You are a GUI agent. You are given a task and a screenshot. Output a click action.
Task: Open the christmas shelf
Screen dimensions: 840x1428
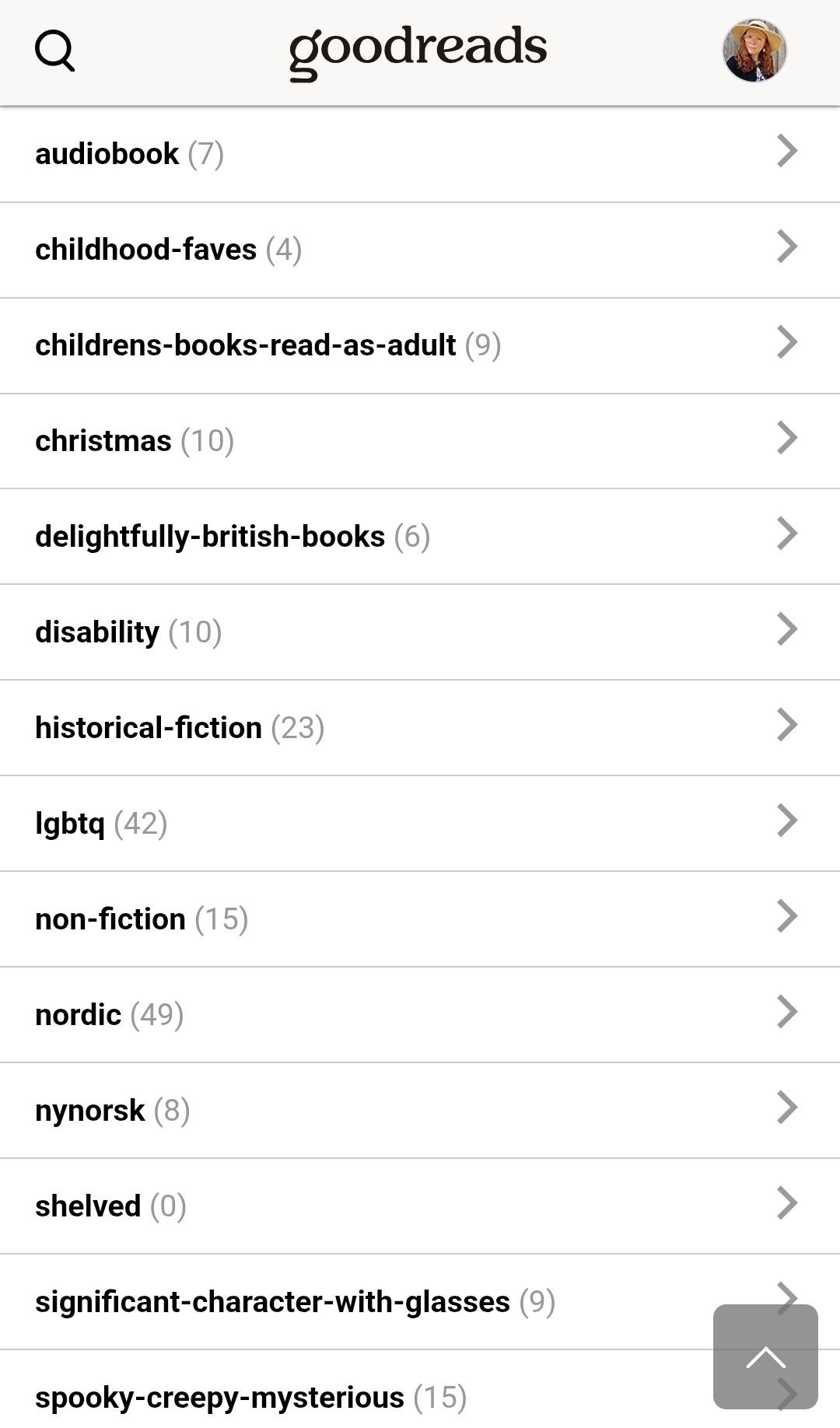click(134, 441)
